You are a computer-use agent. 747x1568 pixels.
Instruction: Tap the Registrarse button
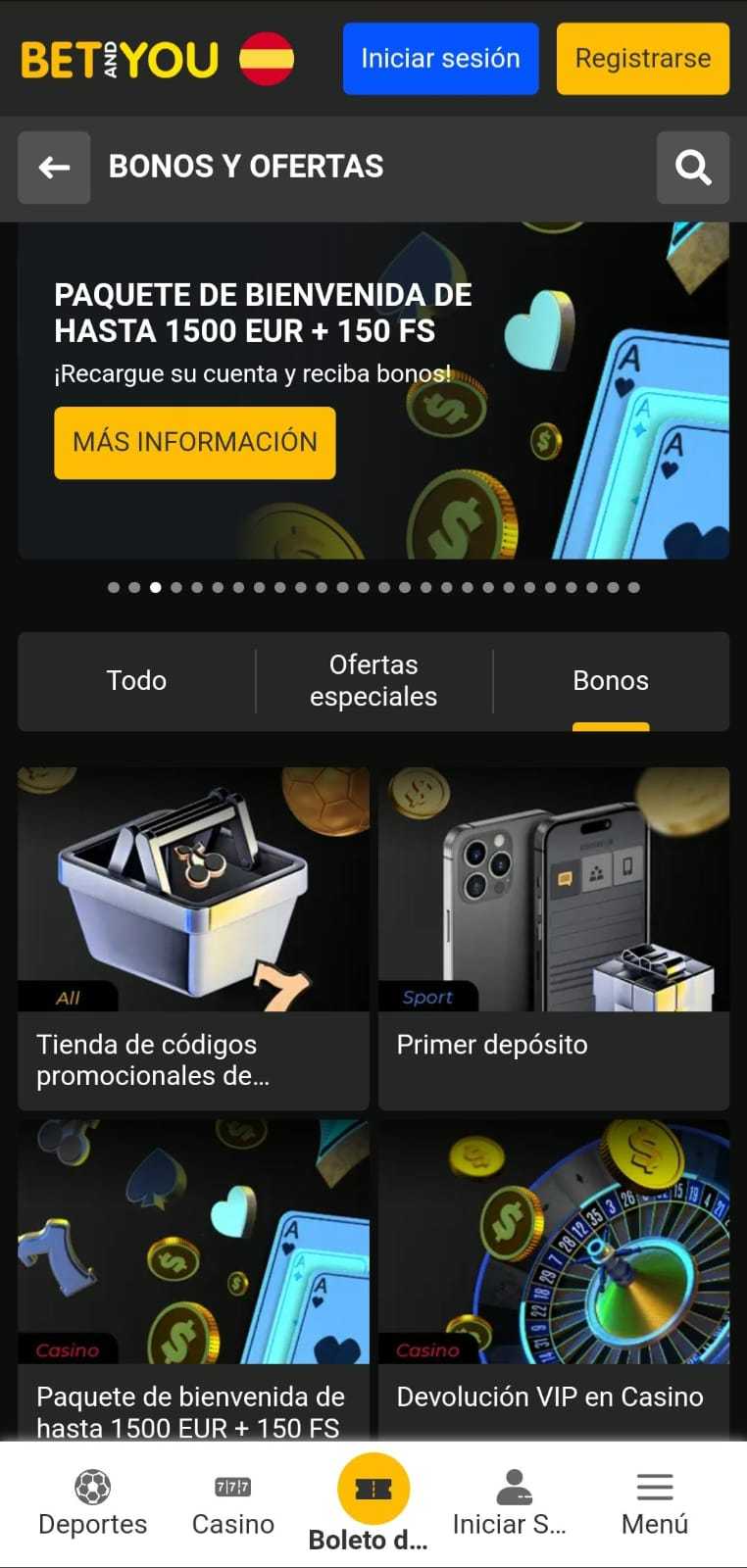pyautogui.click(x=642, y=59)
